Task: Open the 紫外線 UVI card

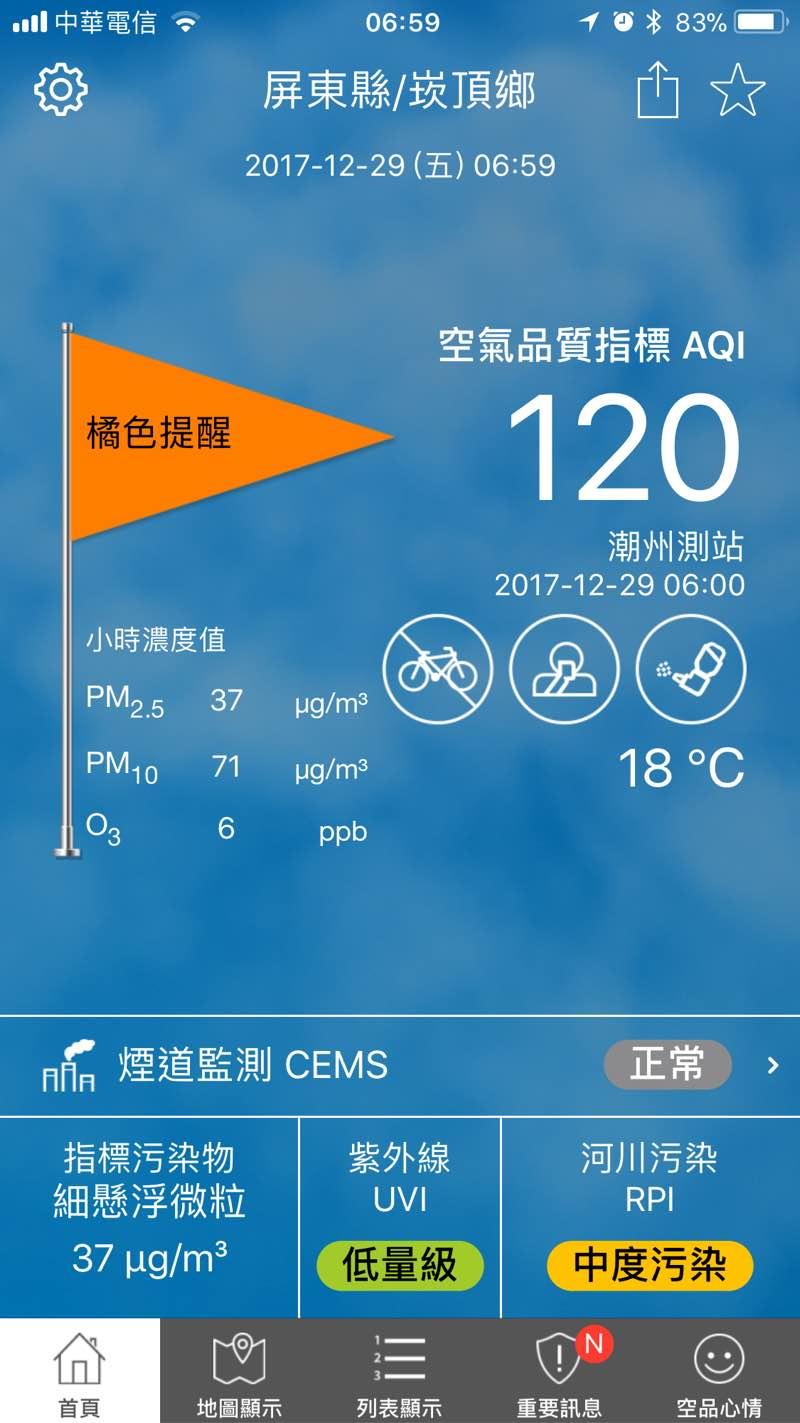Action: pos(400,1216)
